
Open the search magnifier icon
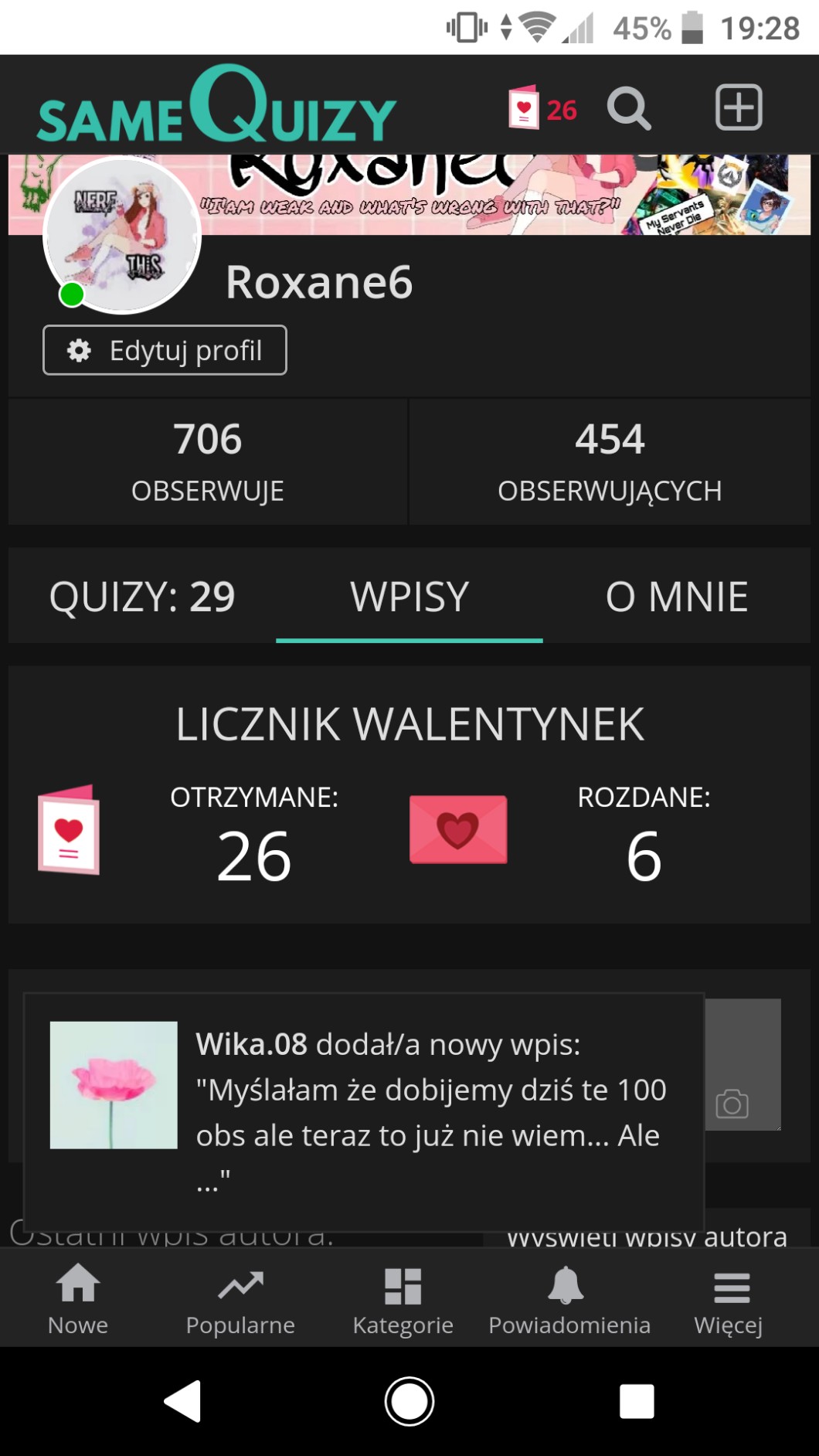[x=628, y=108]
